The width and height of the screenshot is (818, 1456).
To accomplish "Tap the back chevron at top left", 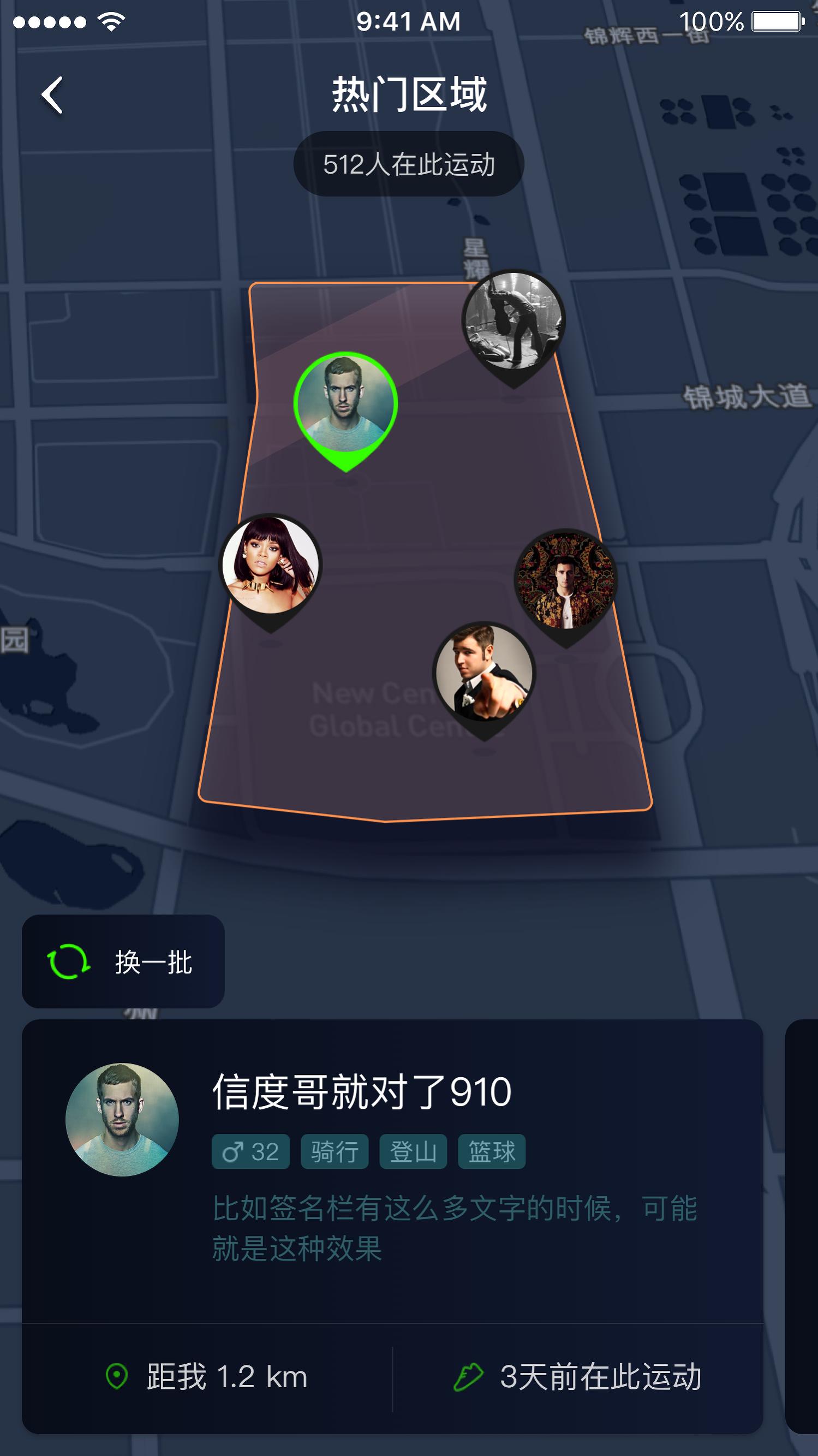I will [51, 95].
